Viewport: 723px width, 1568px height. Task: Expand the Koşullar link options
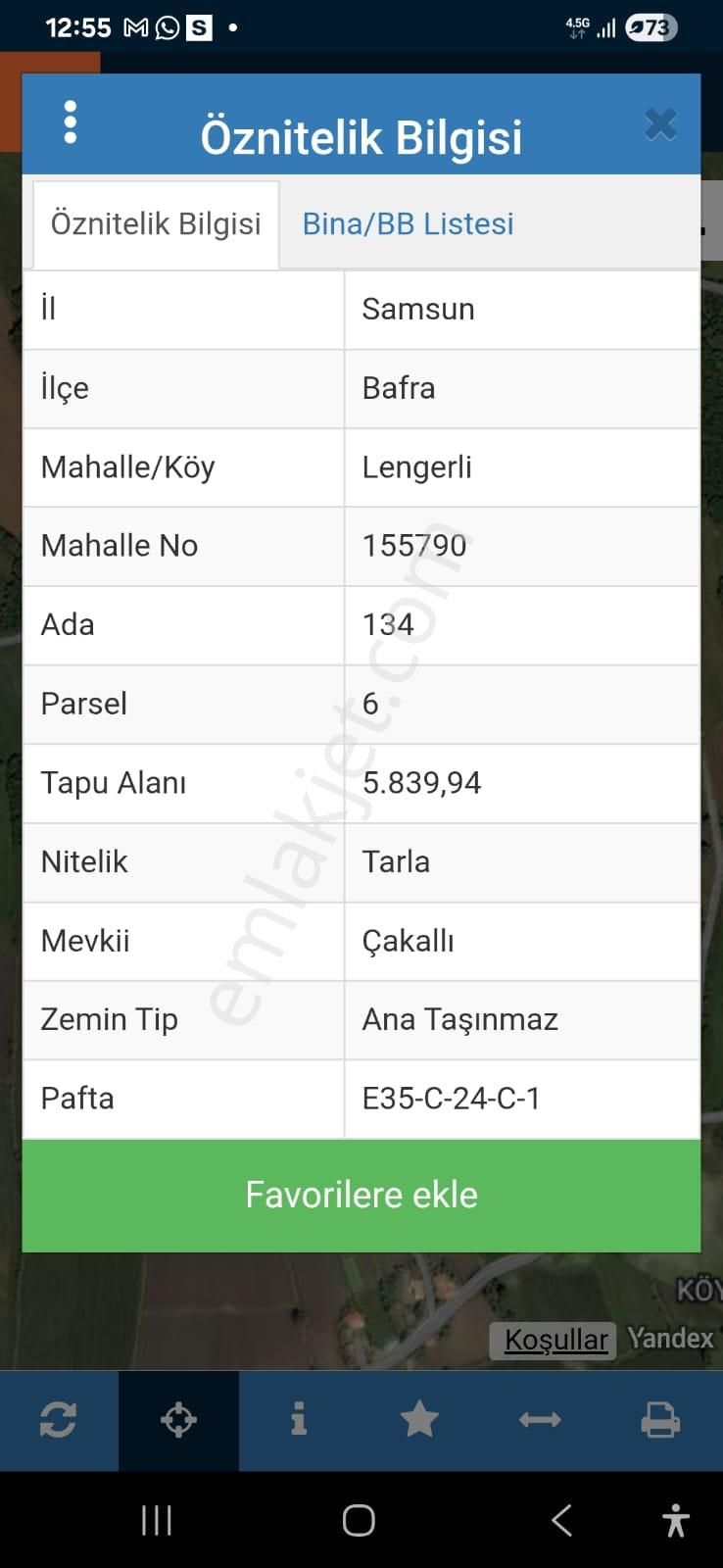click(553, 1339)
